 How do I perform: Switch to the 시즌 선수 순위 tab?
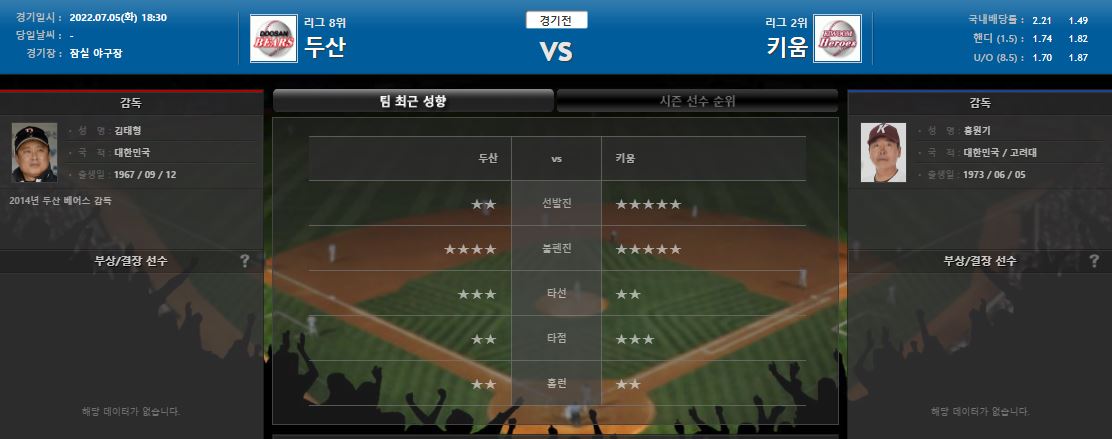(697, 101)
